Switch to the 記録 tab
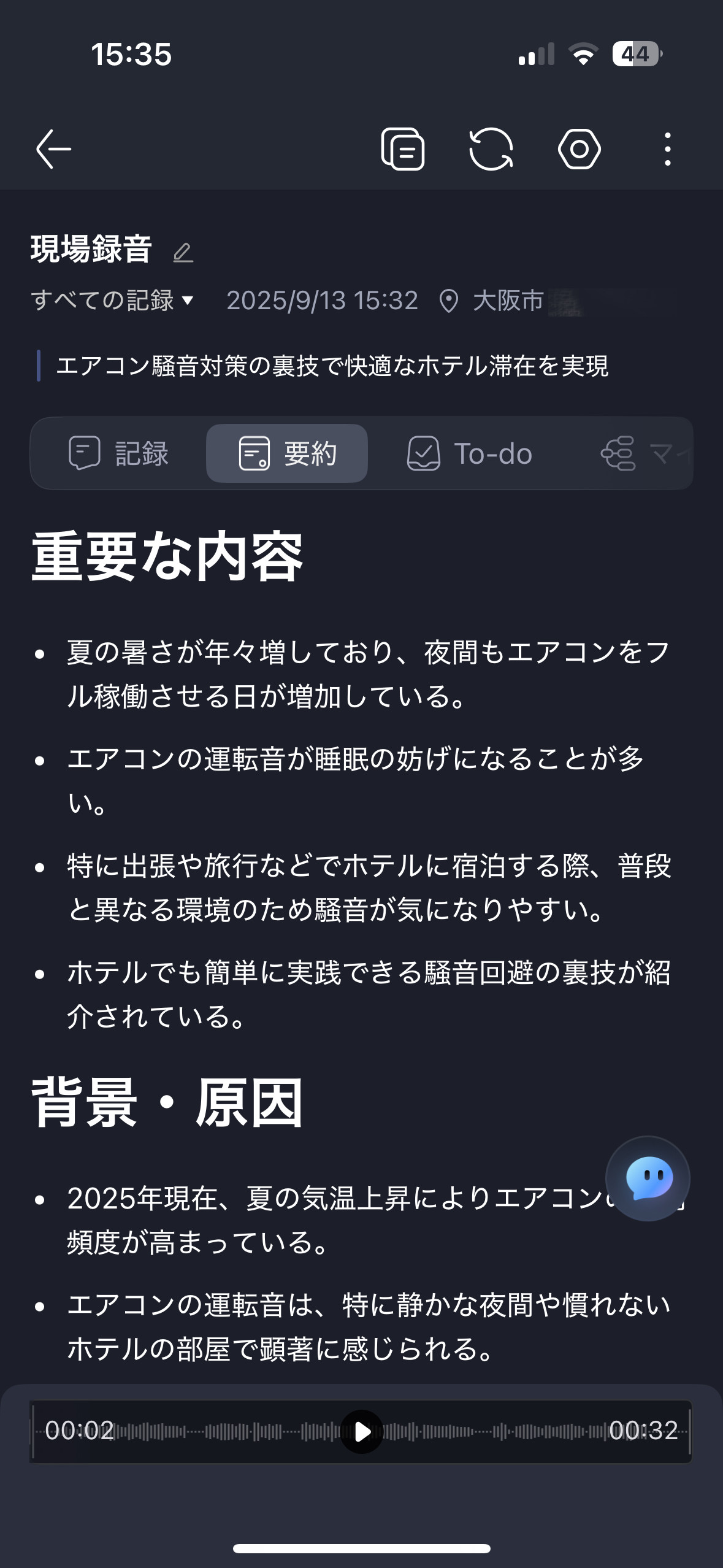This screenshot has height=1568, width=723. coord(119,453)
